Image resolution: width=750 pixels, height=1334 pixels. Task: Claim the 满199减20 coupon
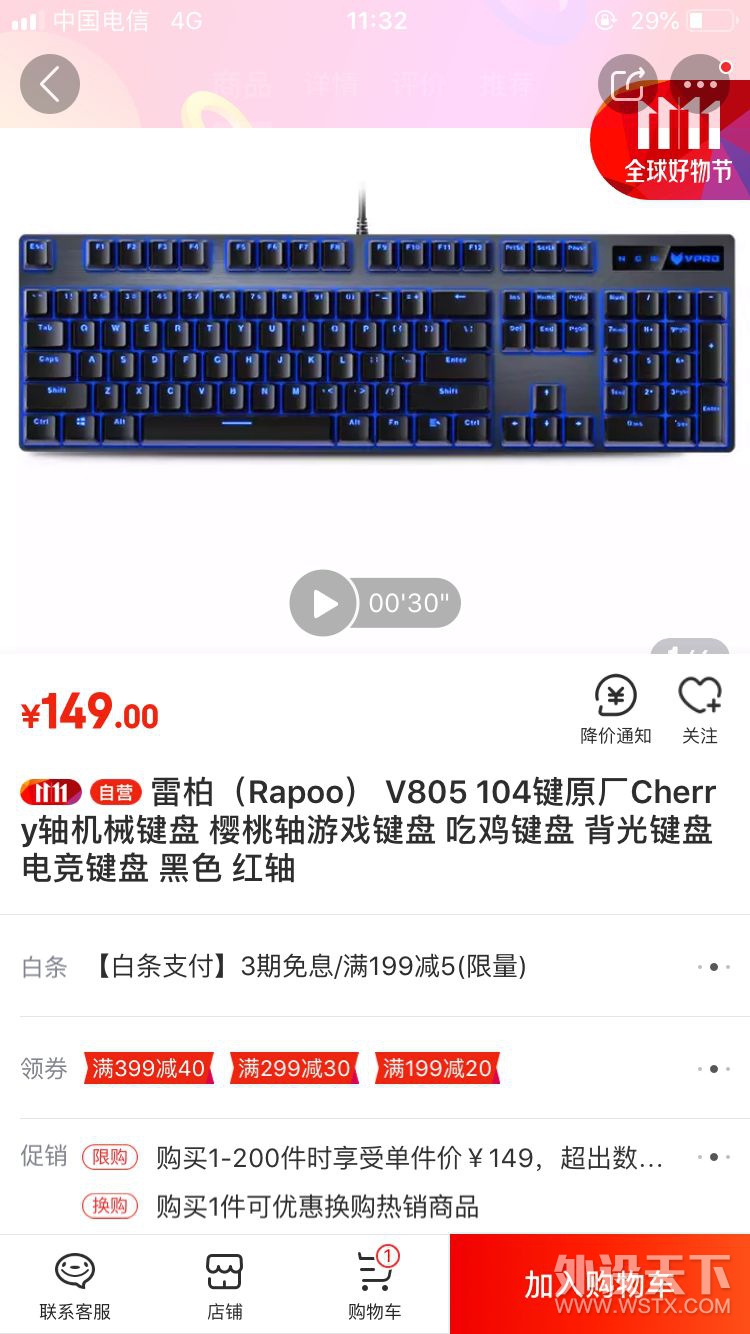(x=437, y=1068)
